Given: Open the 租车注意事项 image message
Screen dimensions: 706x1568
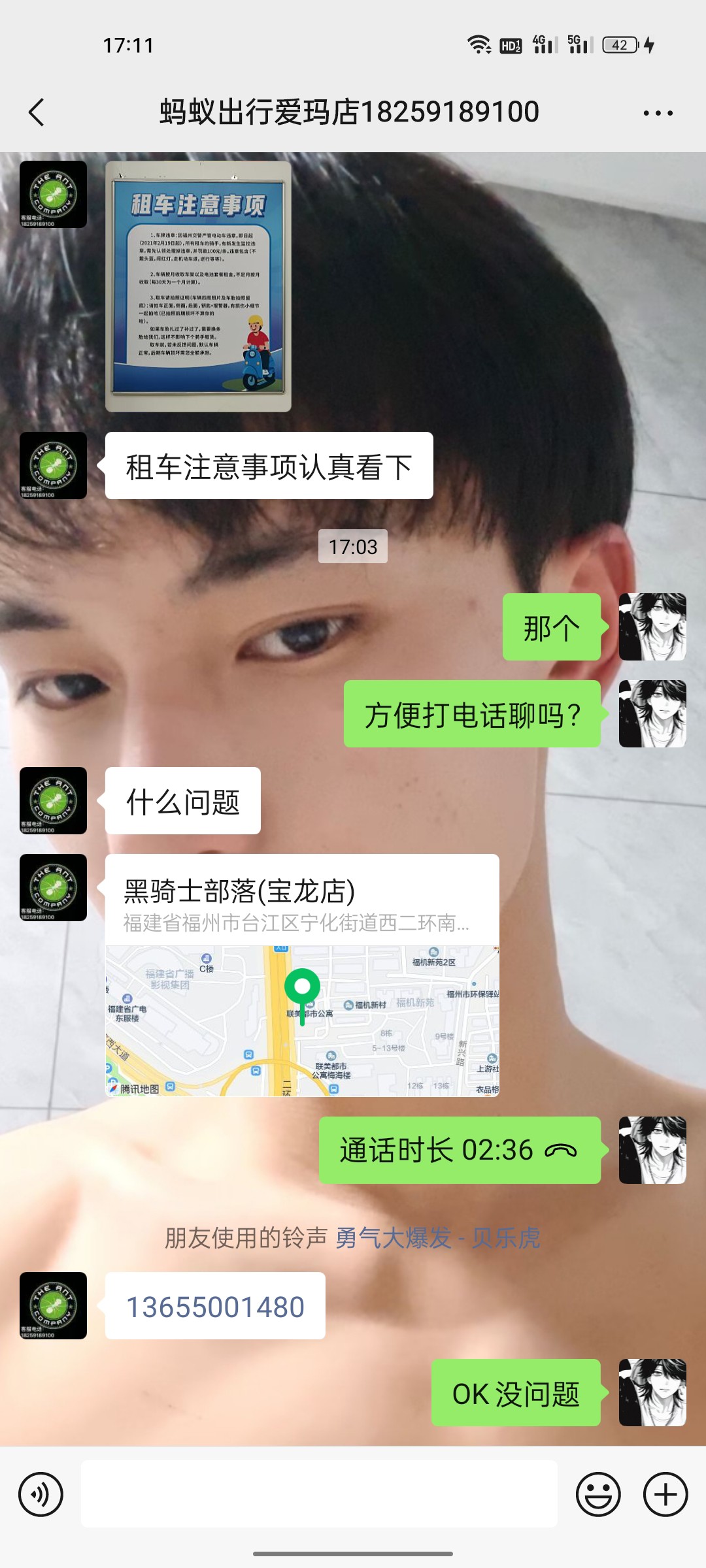Looking at the screenshot, I should tap(198, 286).
